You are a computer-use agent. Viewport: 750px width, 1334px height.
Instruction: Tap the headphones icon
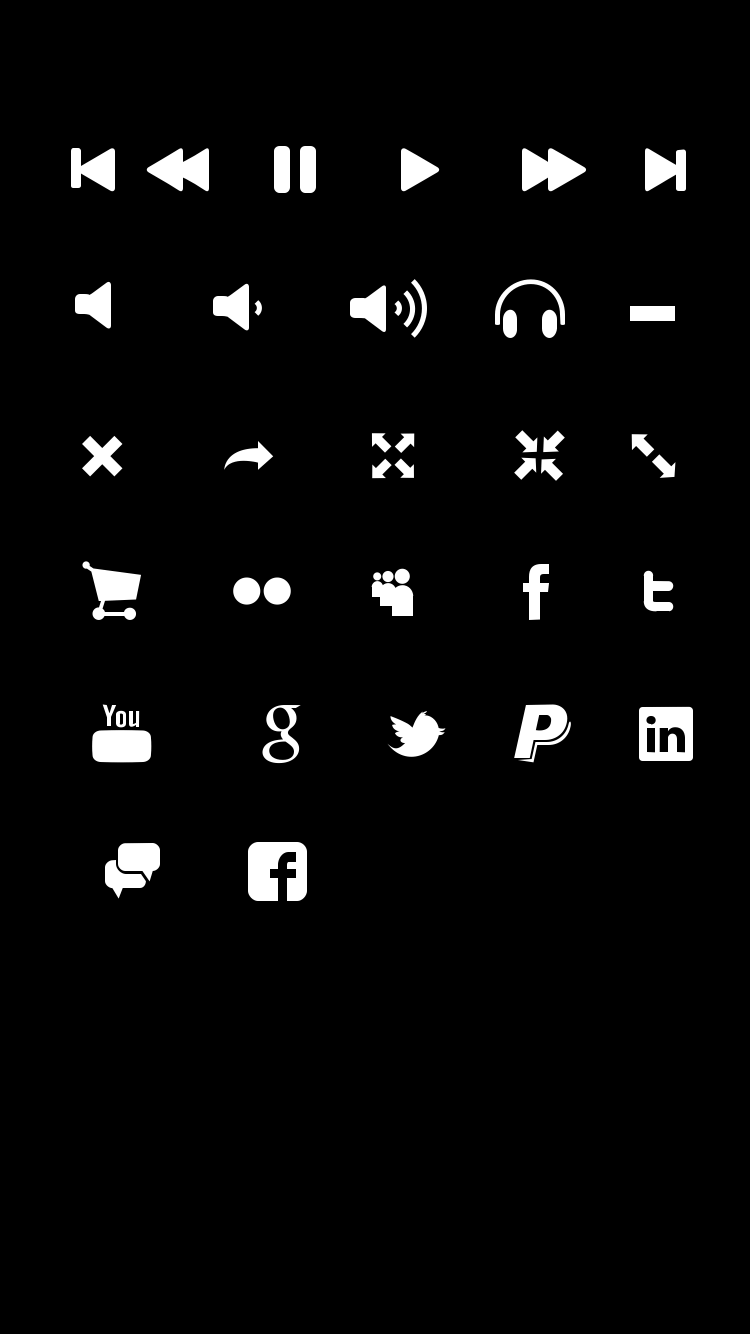pyautogui.click(x=530, y=308)
